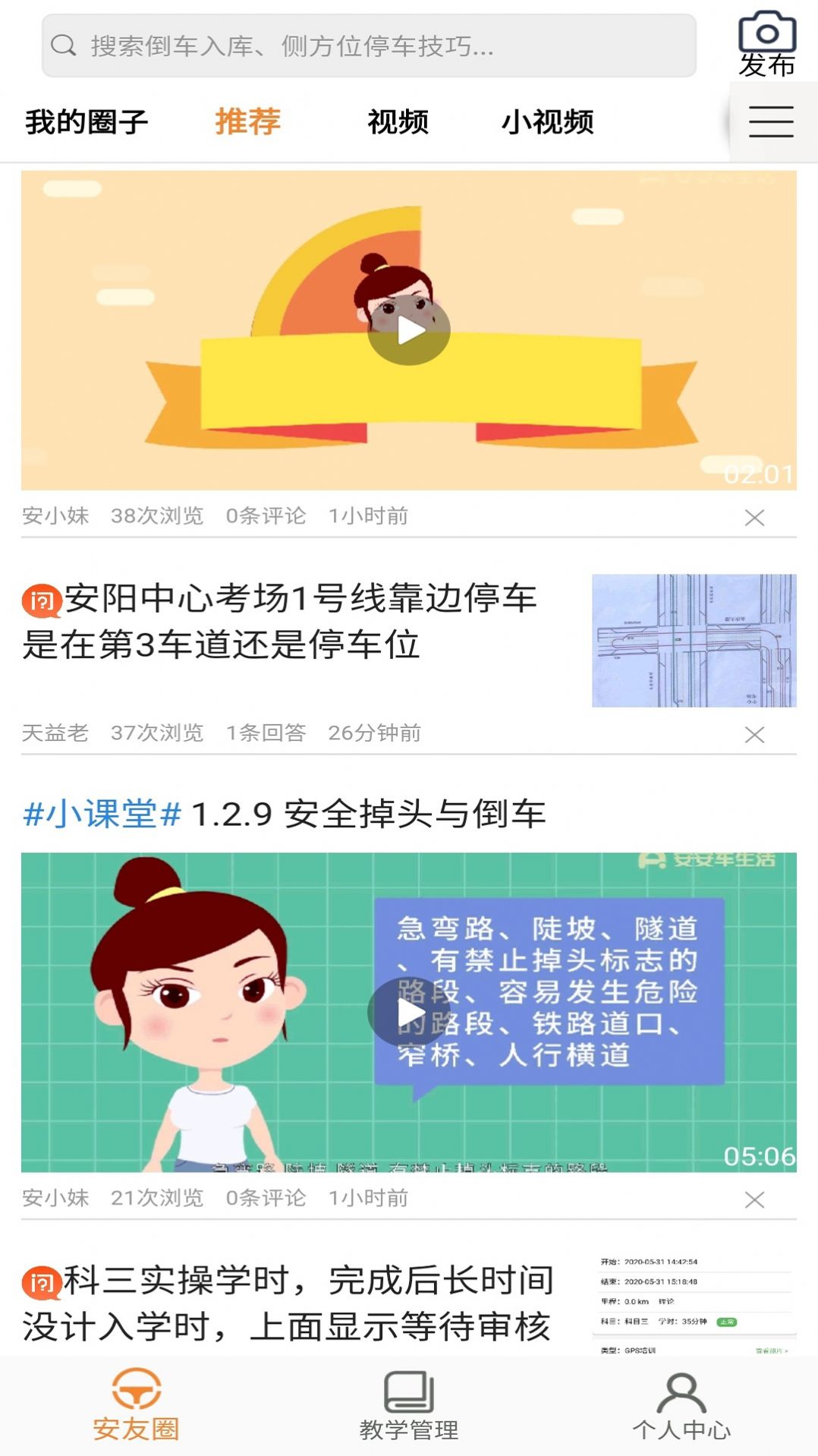
Task: Open the 安阳考场 map thumbnail
Action: 694,641
